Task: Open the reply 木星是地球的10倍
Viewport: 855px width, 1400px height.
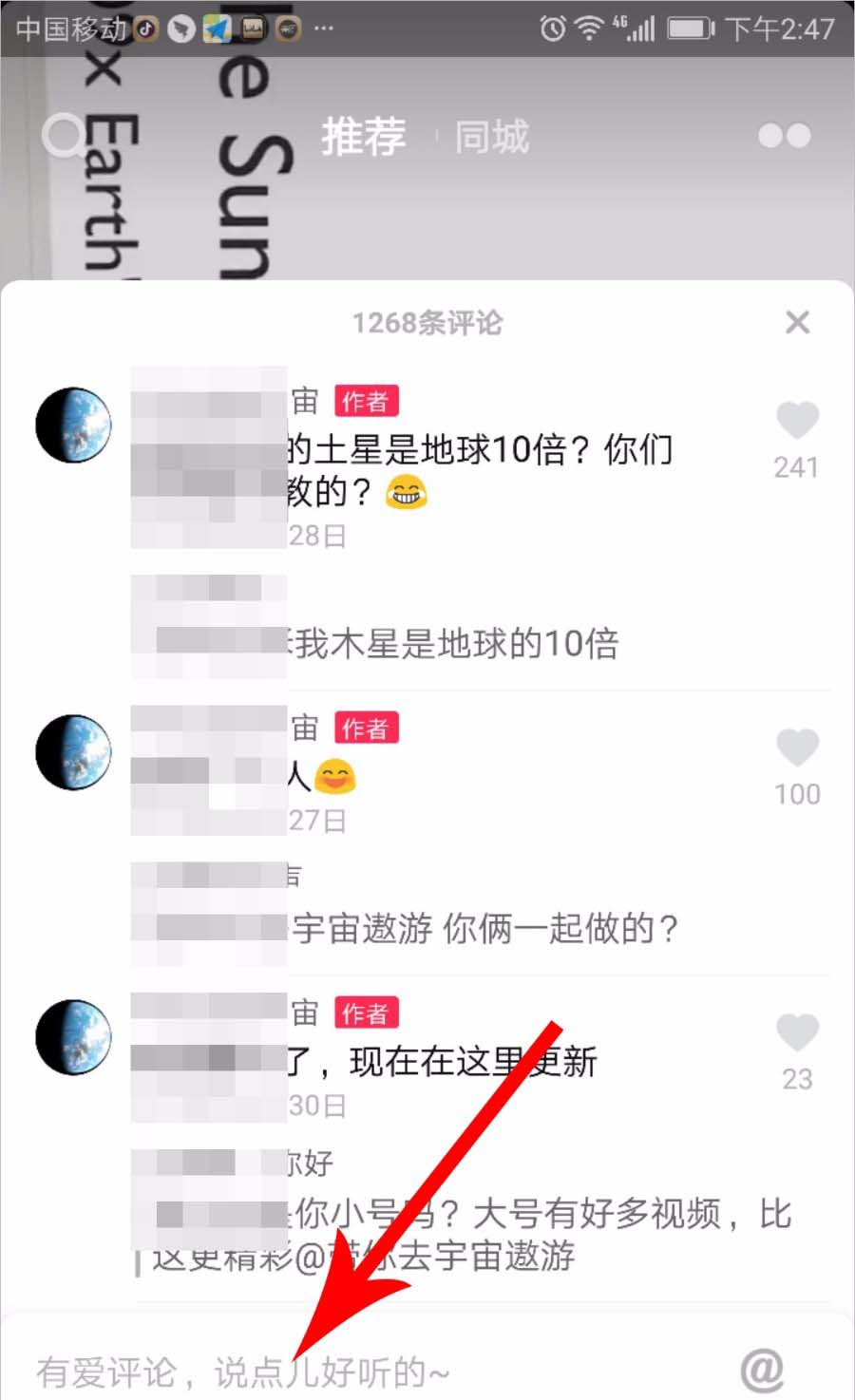Action: (x=456, y=644)
